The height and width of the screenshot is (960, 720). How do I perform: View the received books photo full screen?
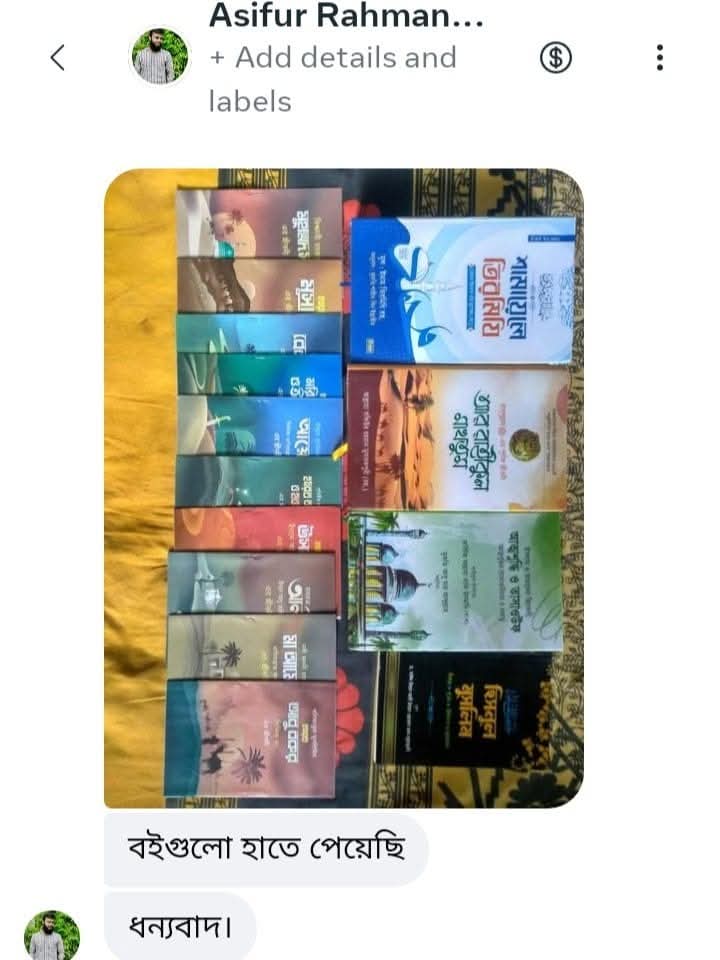[343, 487]
